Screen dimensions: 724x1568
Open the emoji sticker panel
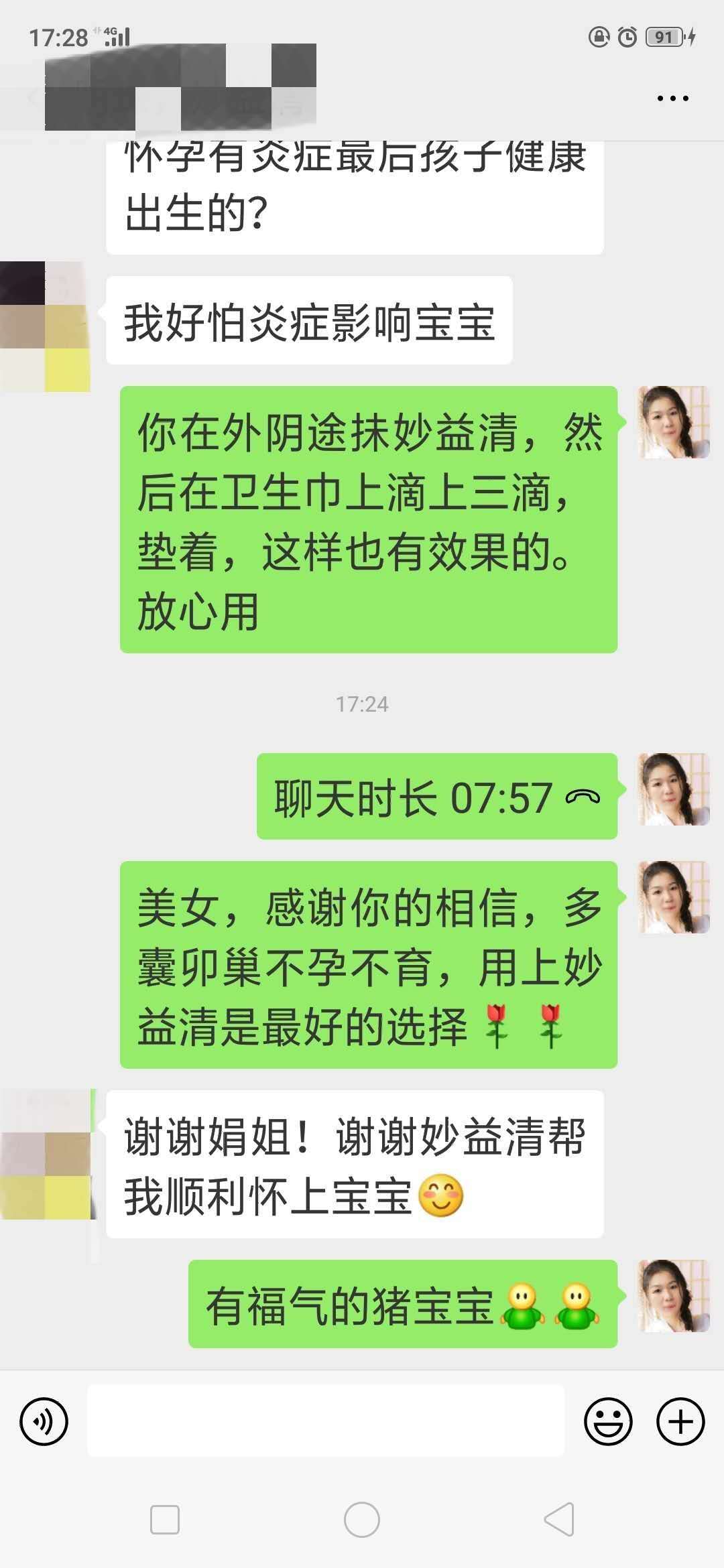[x=608, y=1421]
